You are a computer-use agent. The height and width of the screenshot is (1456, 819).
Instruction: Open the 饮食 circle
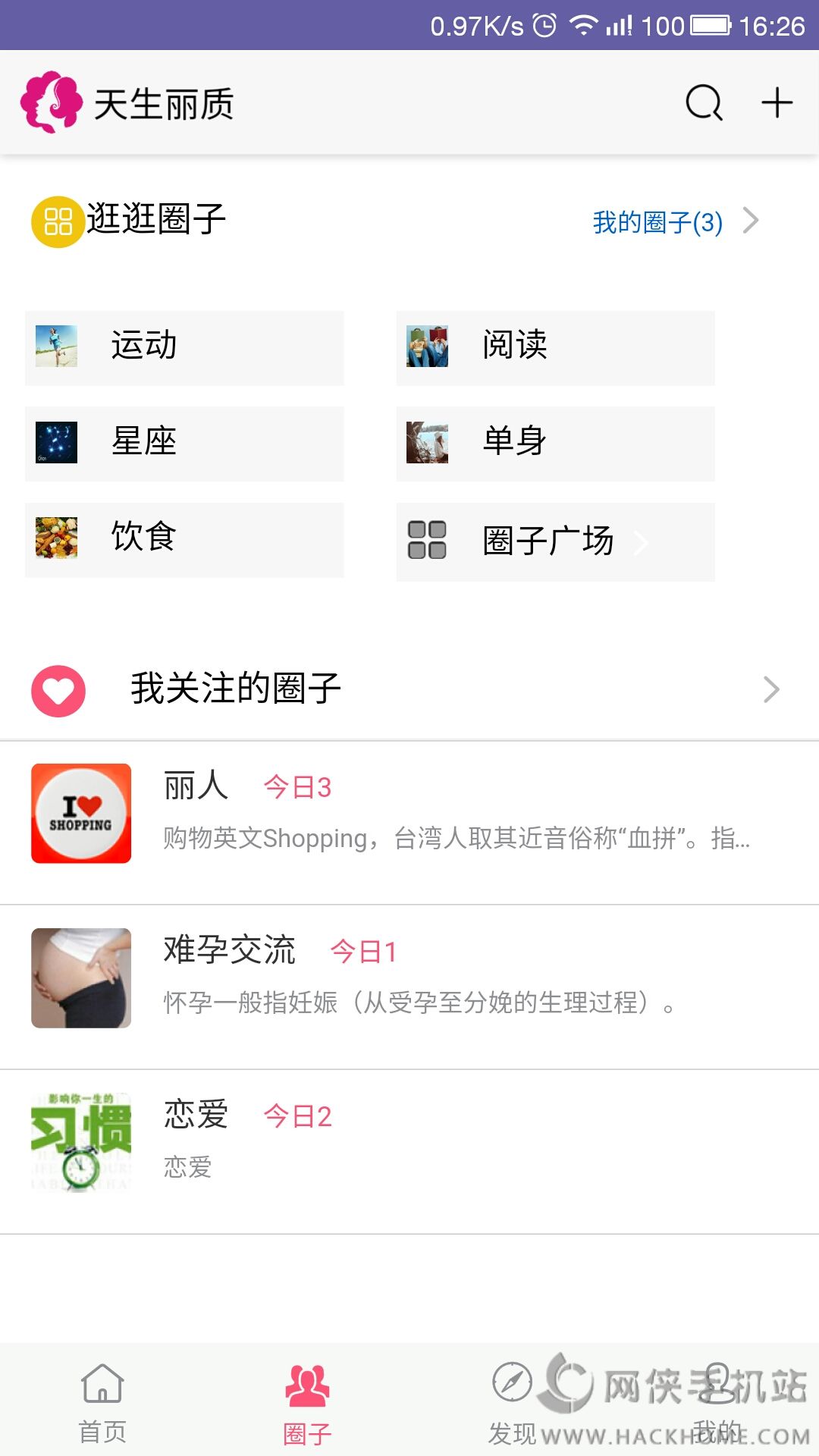point(184,539)
